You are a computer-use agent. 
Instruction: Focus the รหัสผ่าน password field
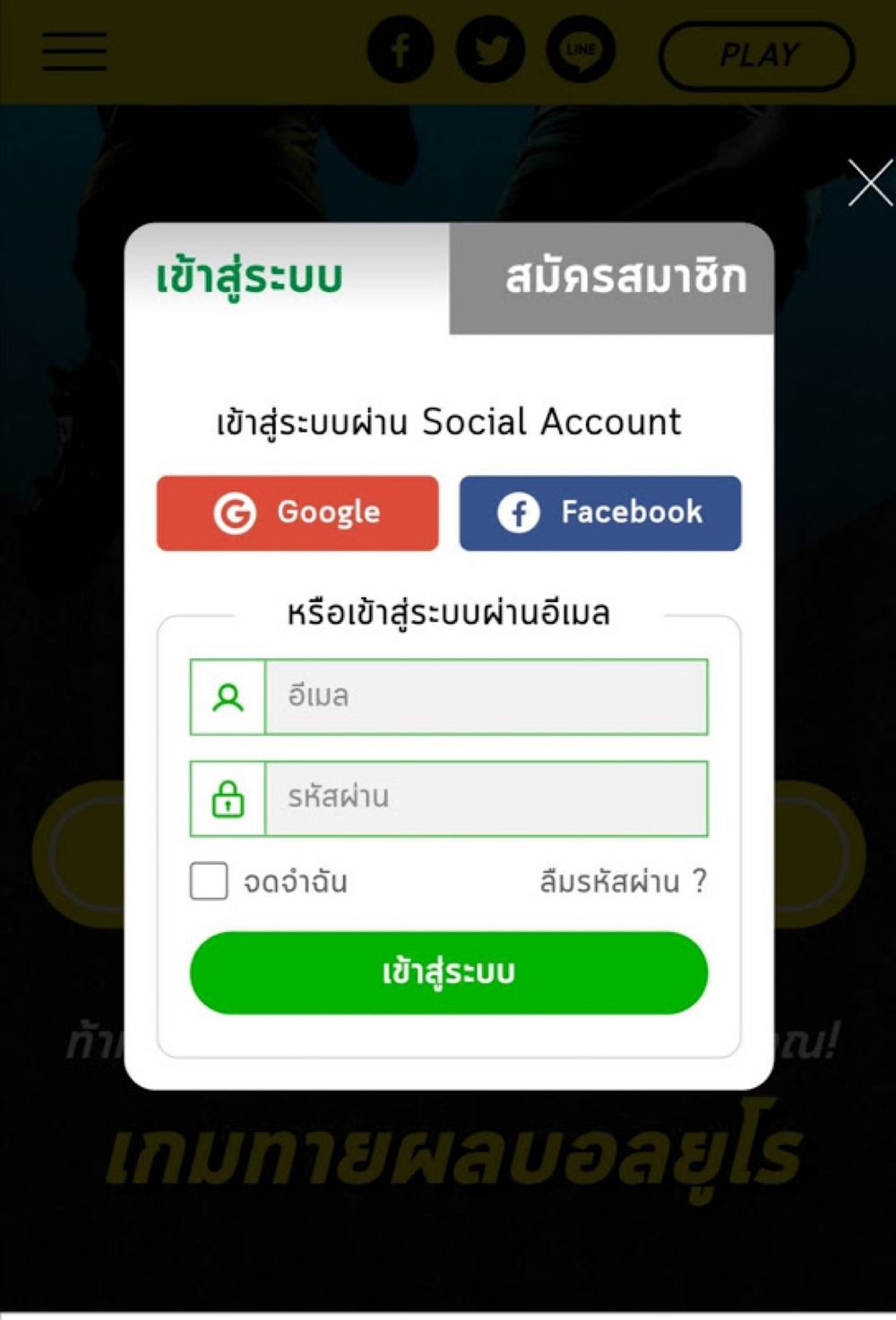(486, 798)
